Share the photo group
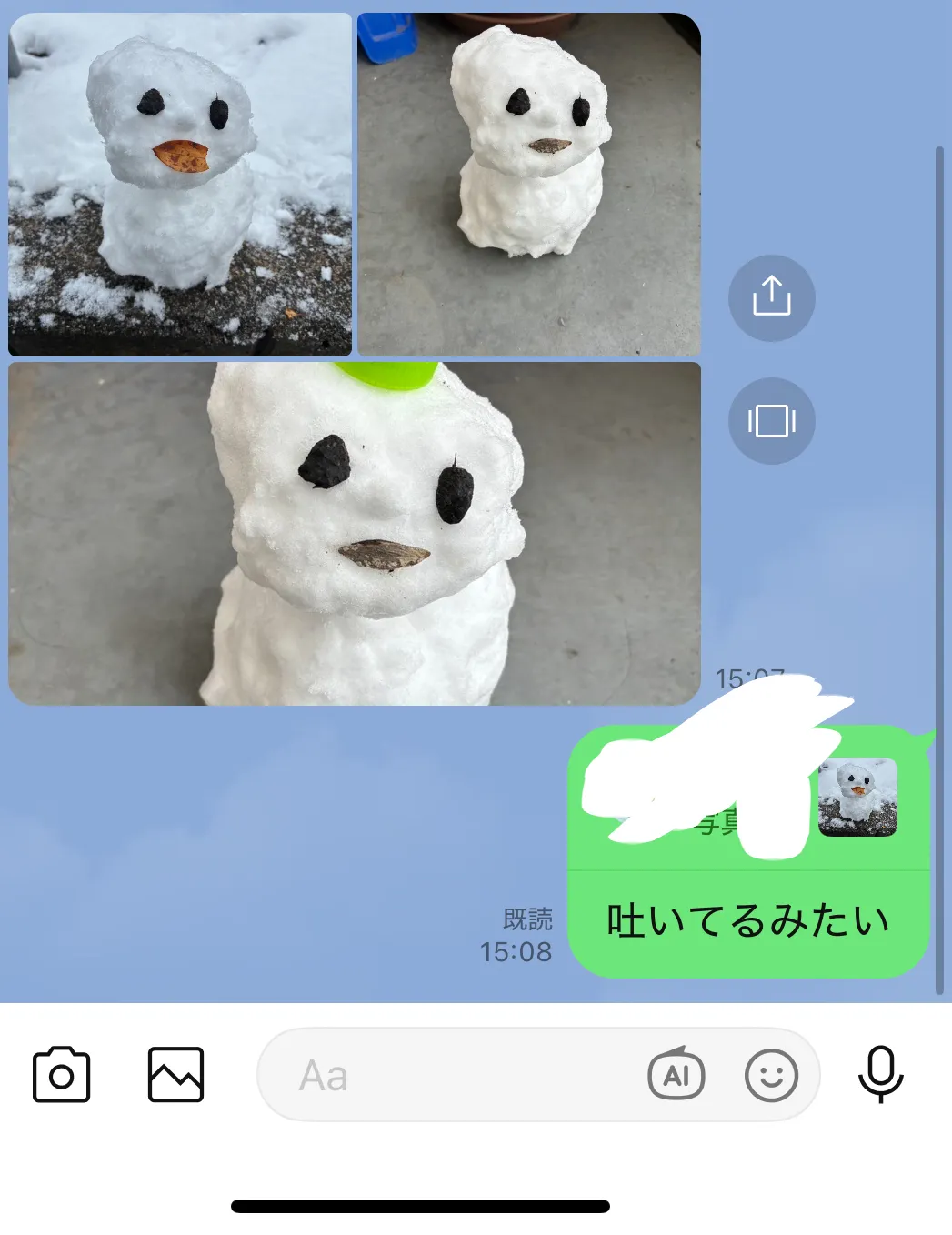 tap(772, 298)
